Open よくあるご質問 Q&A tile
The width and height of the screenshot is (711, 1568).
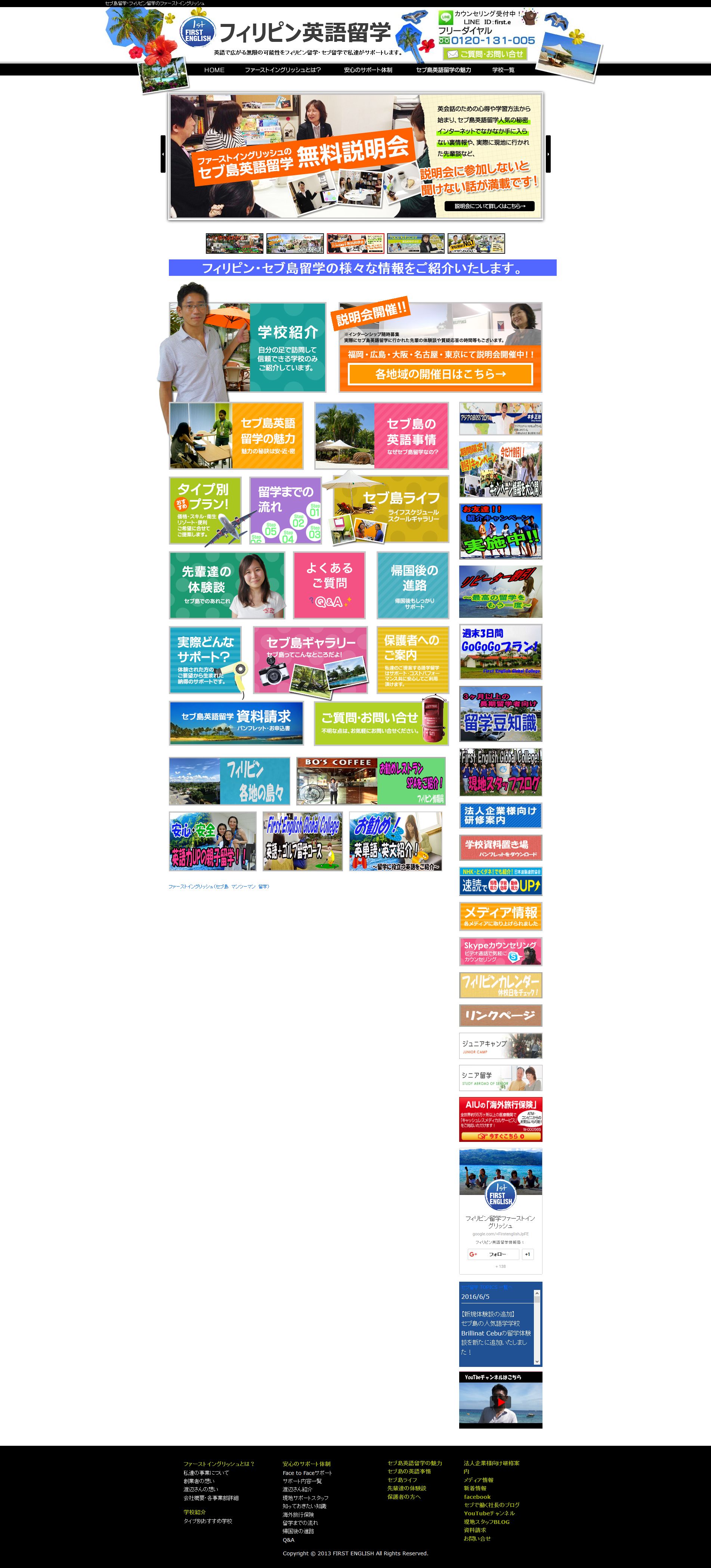click(329, 585)
